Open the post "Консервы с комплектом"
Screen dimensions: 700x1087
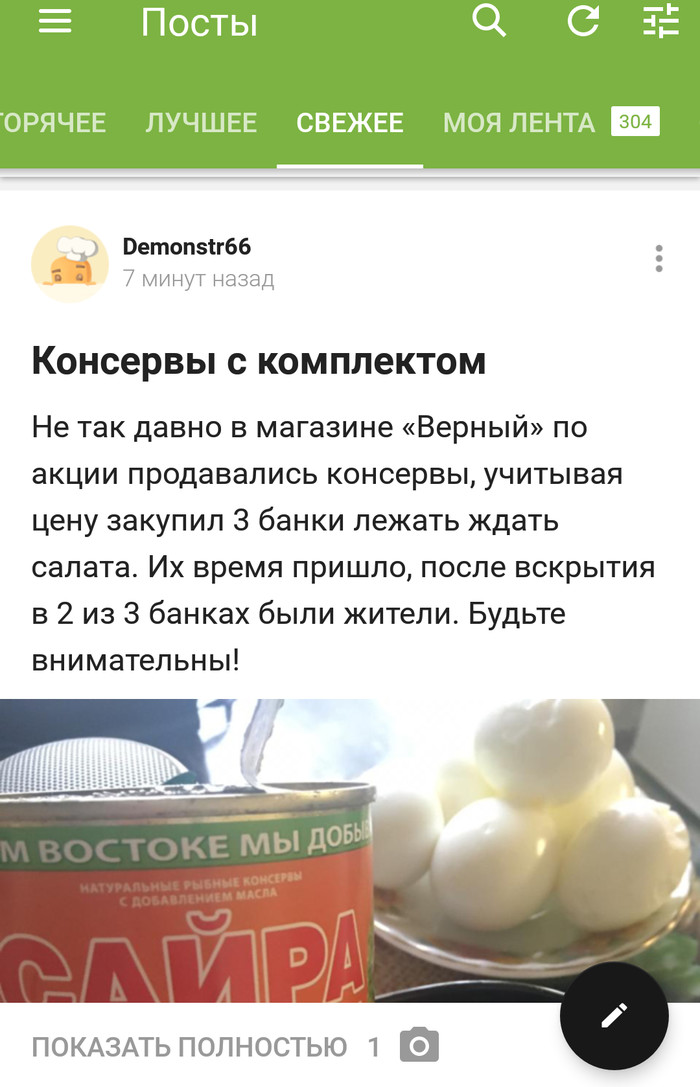(259, 361)
